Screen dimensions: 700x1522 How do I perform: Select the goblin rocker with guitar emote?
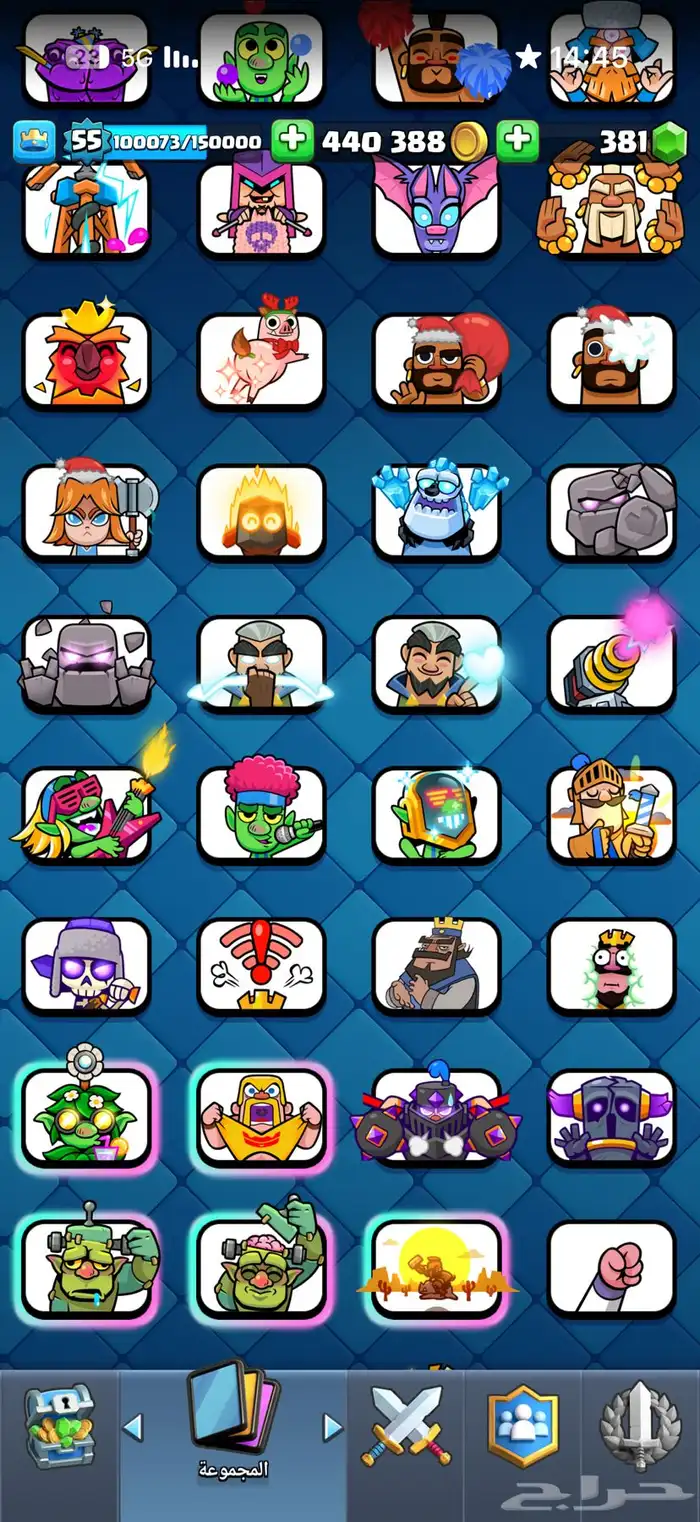(86, 814)
